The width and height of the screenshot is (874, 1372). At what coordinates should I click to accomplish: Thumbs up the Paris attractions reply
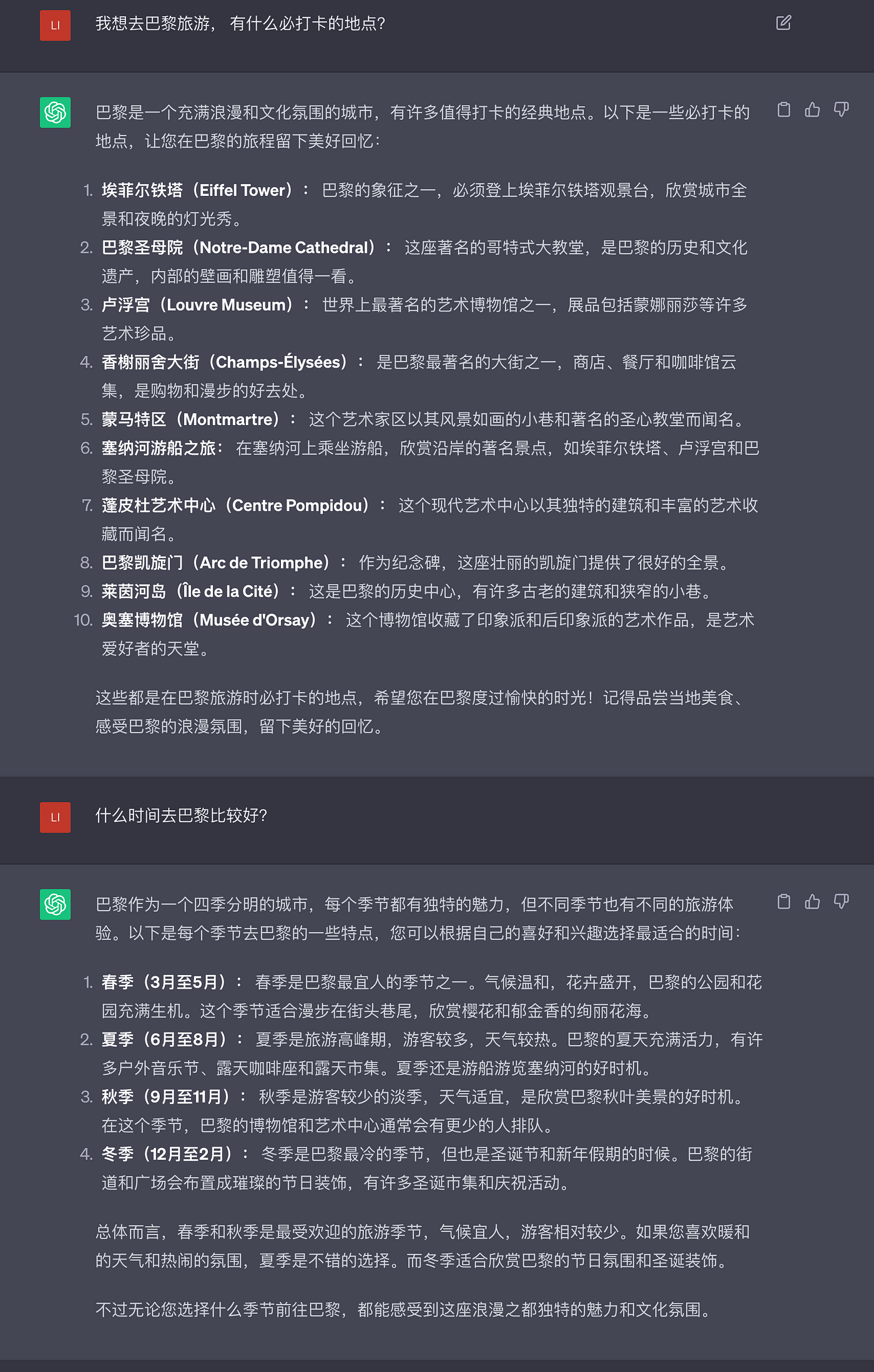pos(812,110)
